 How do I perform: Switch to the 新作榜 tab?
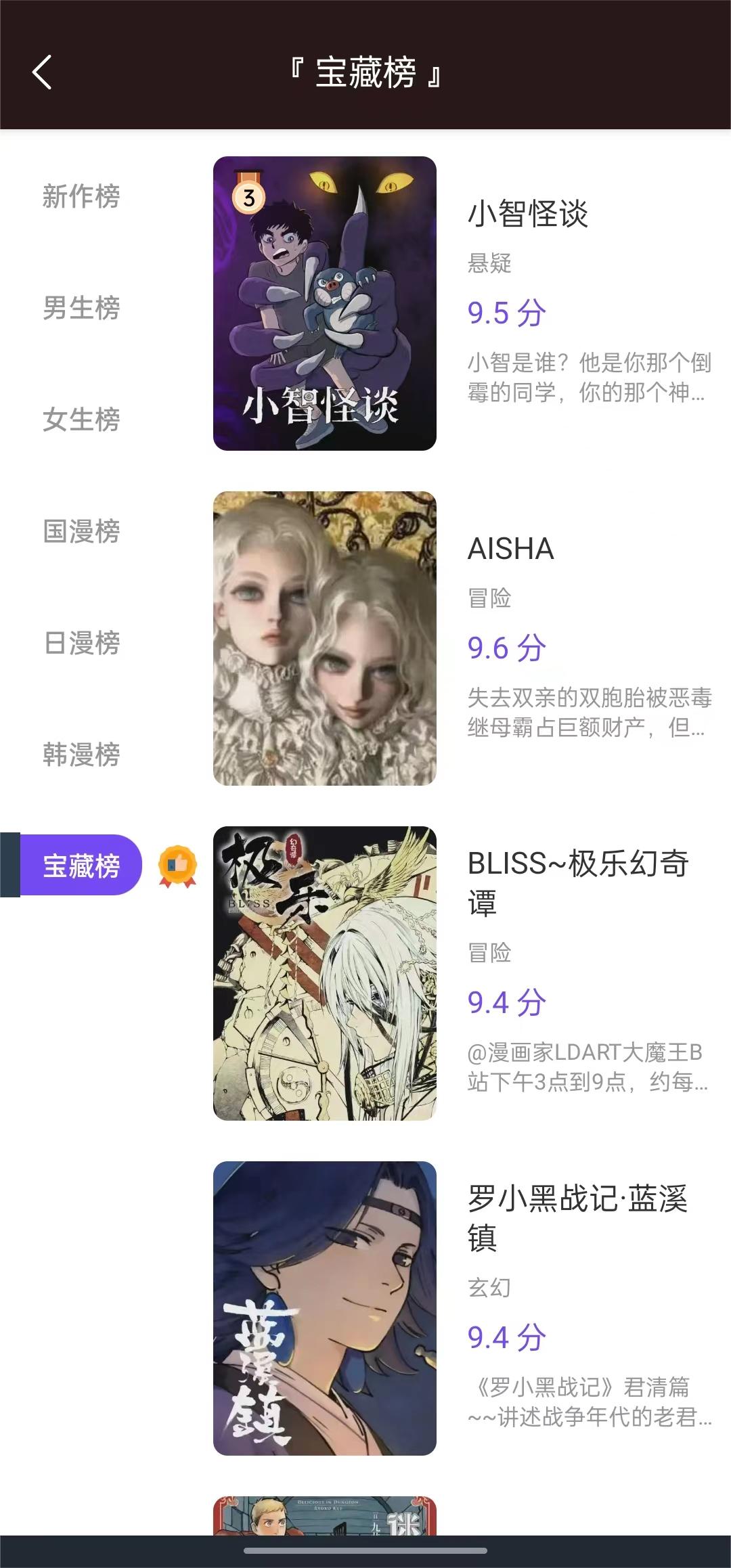[81, 196]
